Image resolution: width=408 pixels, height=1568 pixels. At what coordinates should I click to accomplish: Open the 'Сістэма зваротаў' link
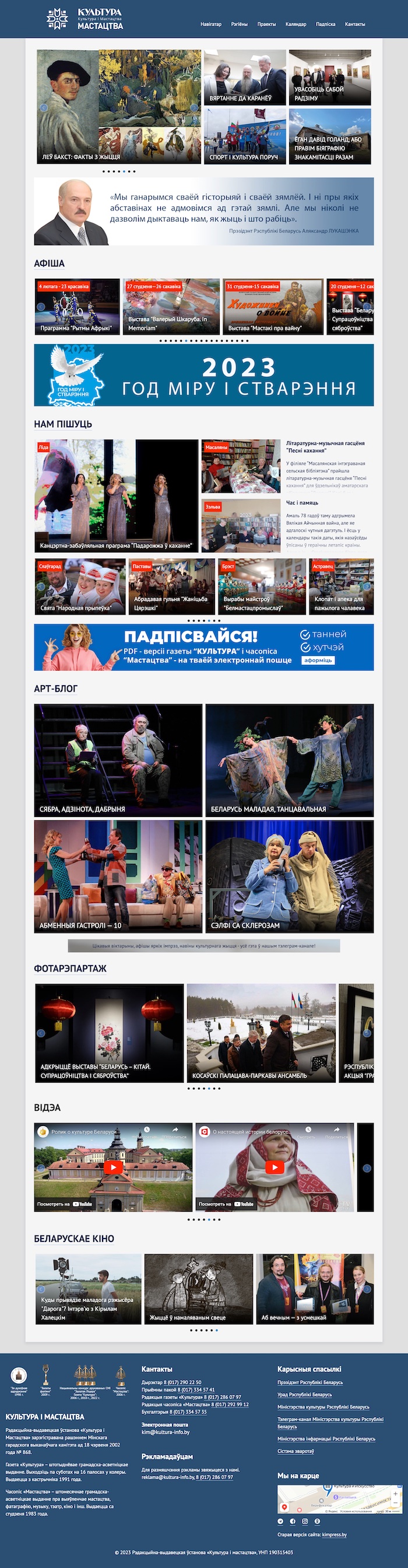[296, 1451]
